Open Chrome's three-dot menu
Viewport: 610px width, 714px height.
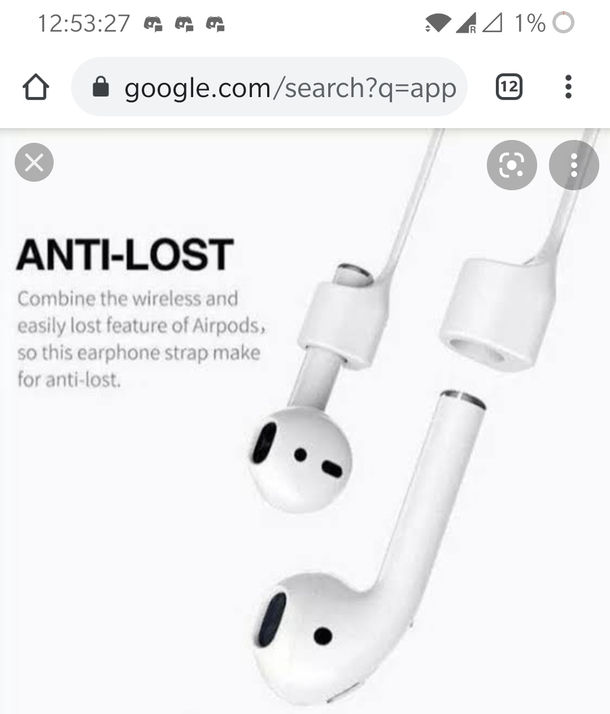568,87
